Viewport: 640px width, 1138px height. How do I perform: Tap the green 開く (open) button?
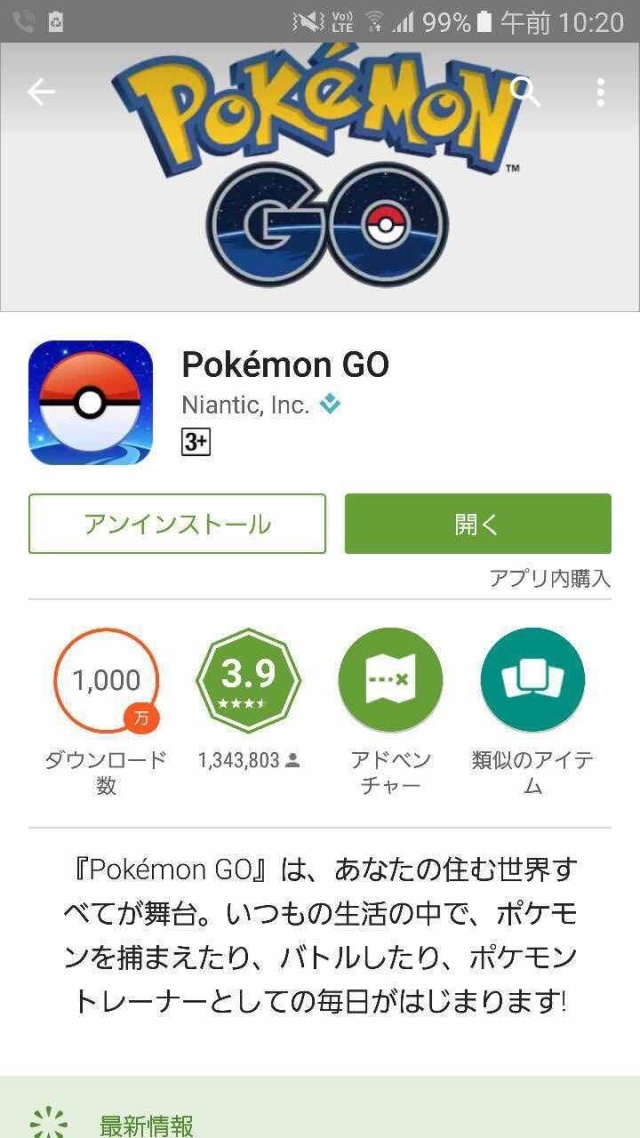477,523
